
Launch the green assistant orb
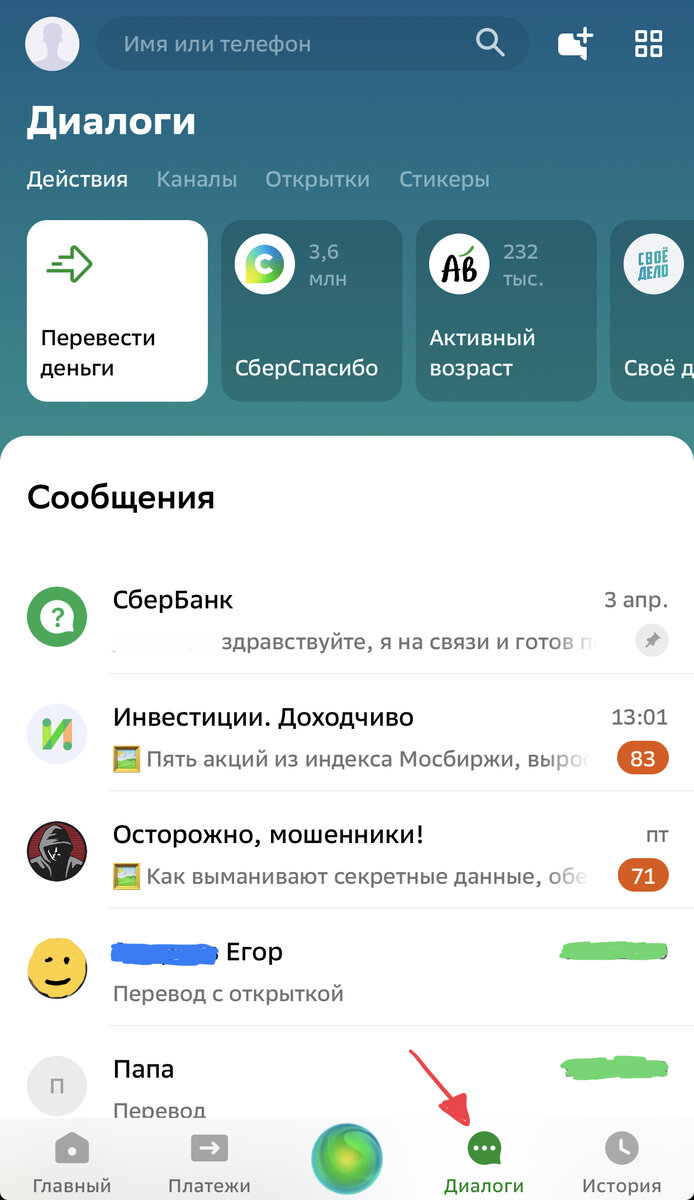(x=347, y=1159)
